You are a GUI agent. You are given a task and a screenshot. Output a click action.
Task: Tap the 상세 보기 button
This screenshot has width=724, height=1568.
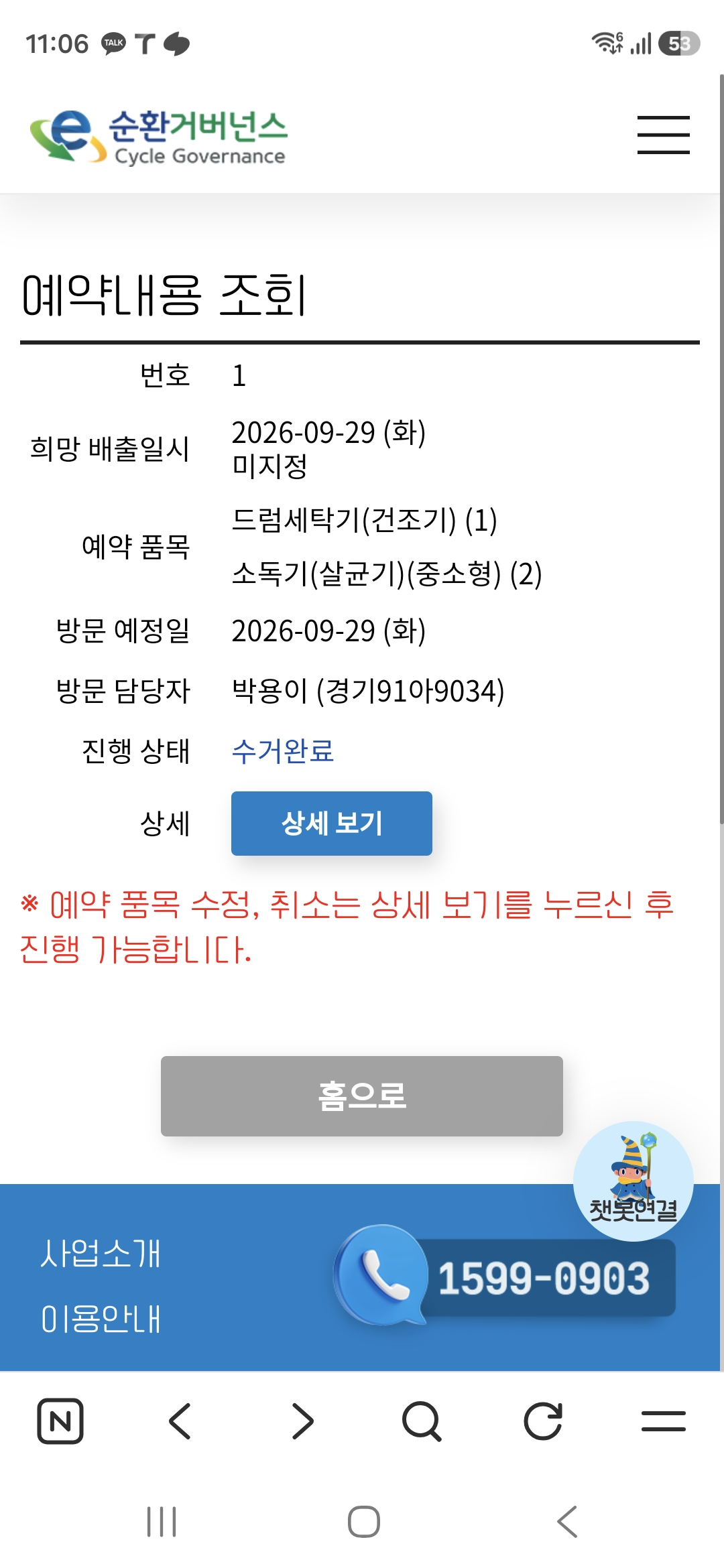(x=332, y=823)
